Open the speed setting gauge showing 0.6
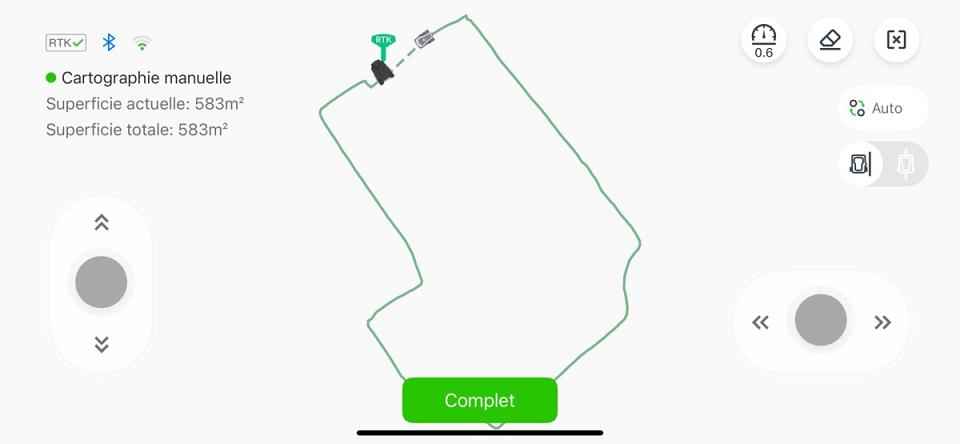The image size is (960, 444). coord(764,40)
